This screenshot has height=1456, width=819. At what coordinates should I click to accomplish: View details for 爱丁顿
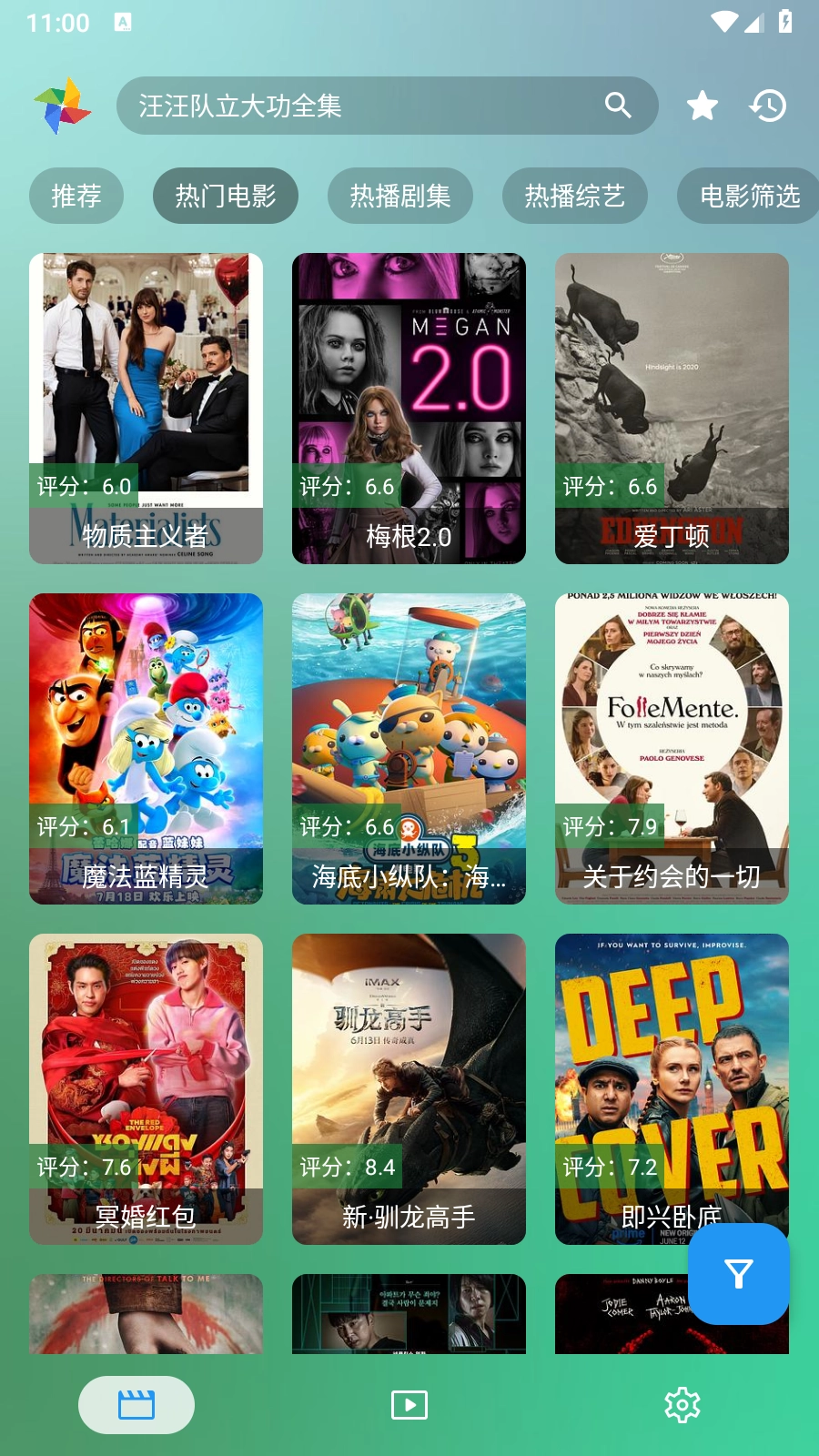[x=672, y=408]
